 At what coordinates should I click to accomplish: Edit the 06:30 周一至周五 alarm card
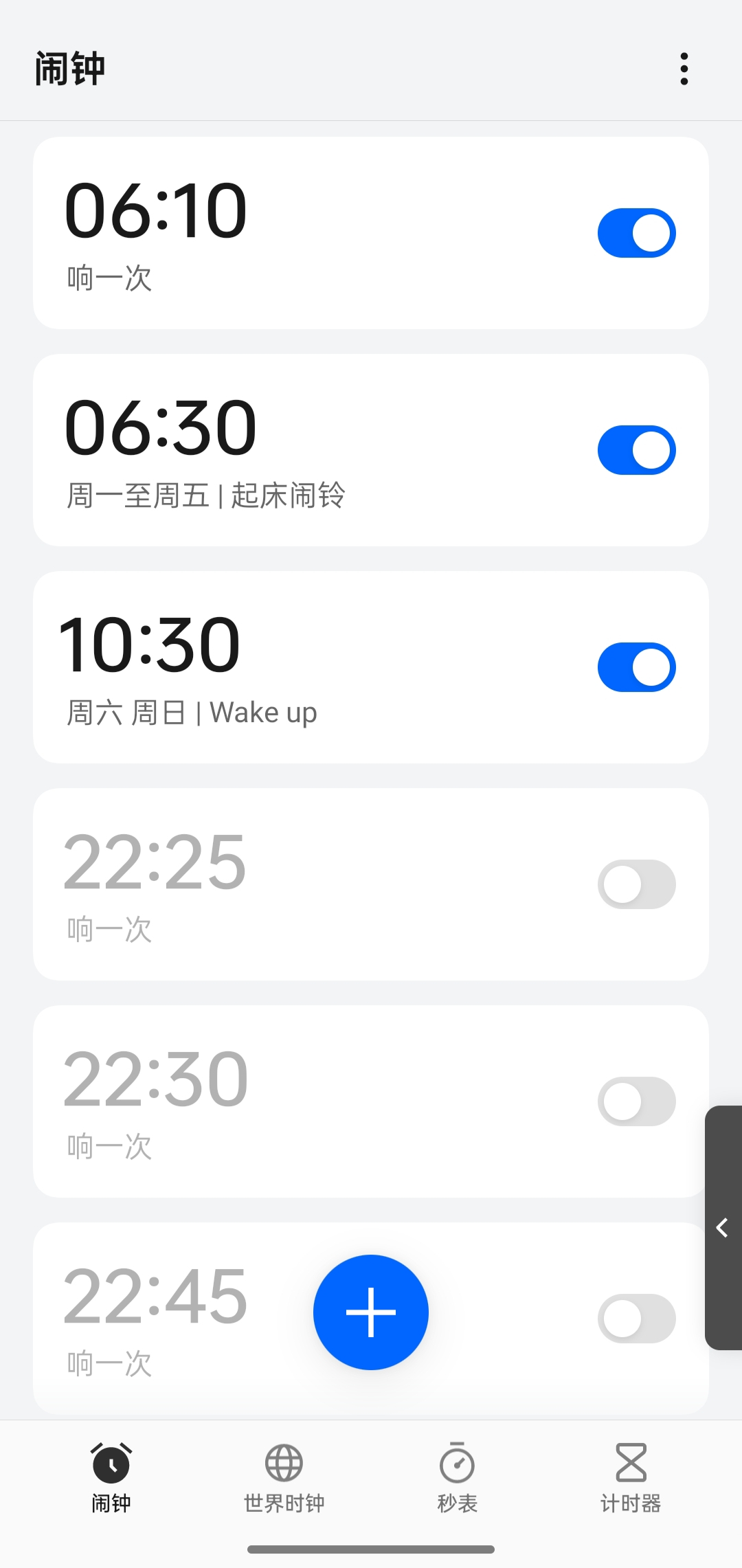coord(371,450)
